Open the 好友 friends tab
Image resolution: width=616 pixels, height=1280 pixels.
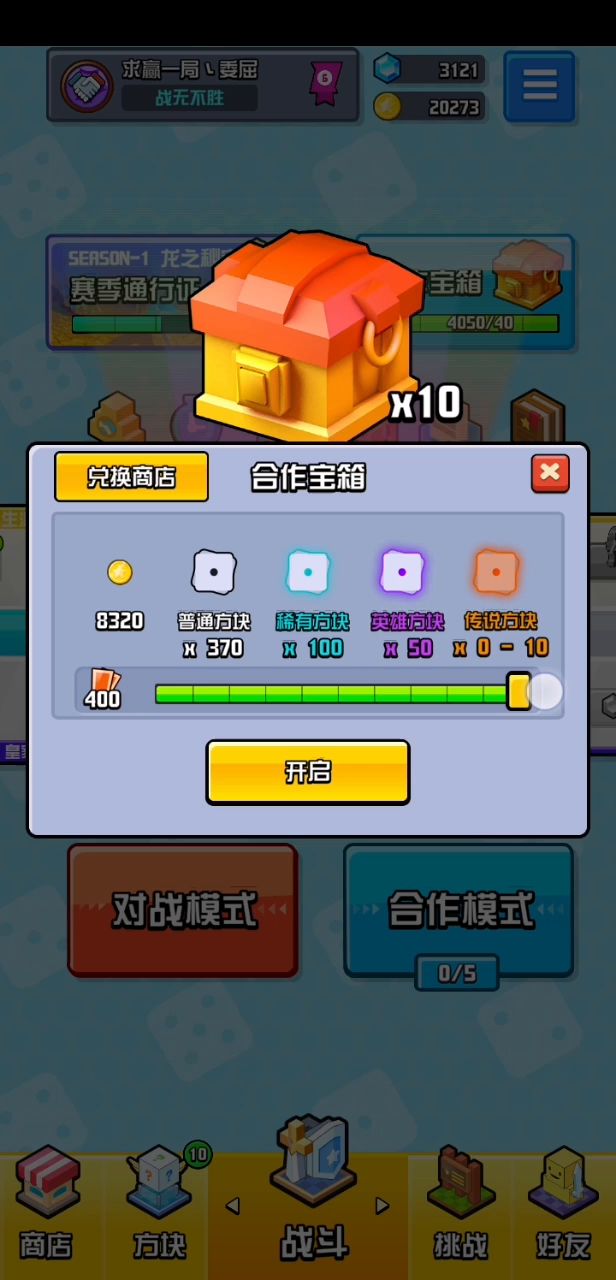point(563,1207)
